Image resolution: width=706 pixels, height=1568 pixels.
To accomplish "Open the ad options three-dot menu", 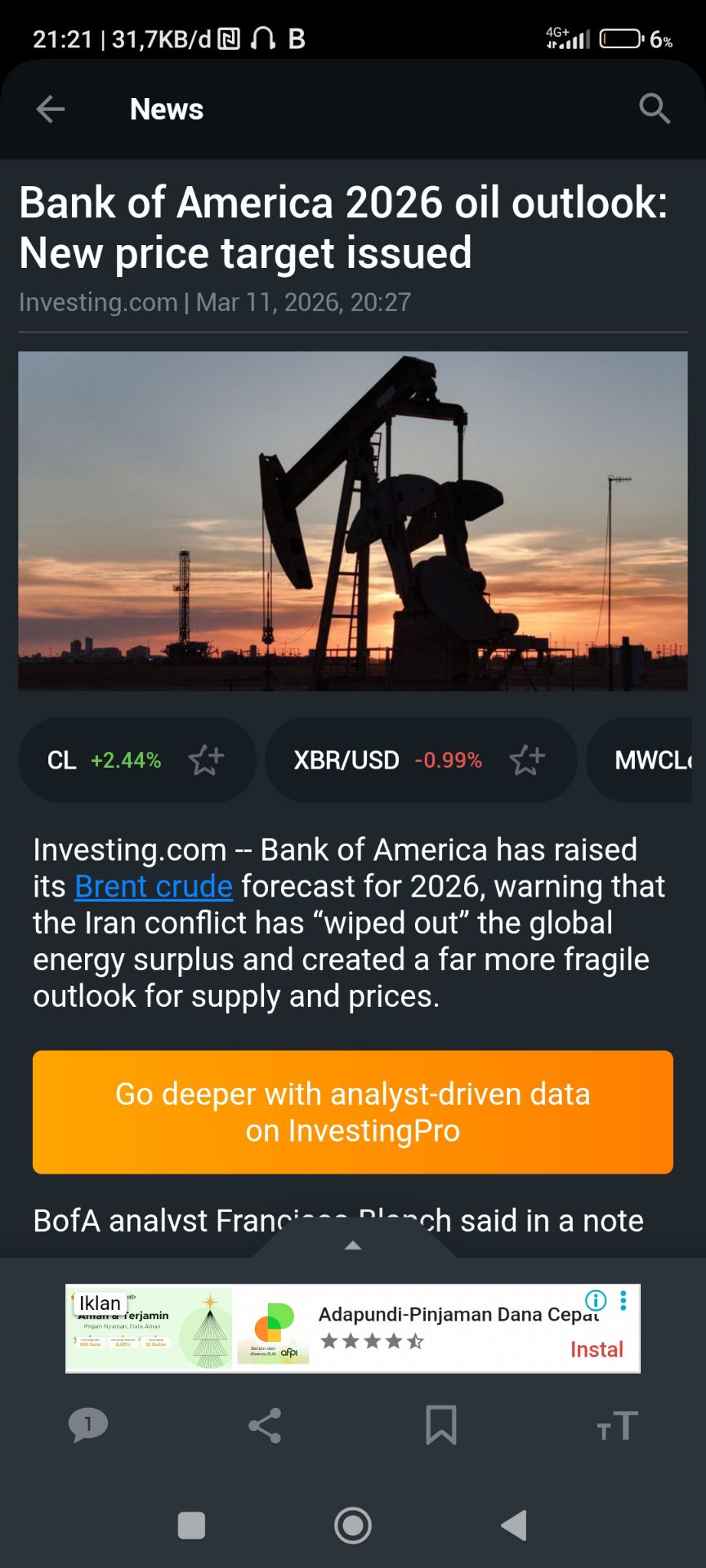I will [x=623, y=1300].
